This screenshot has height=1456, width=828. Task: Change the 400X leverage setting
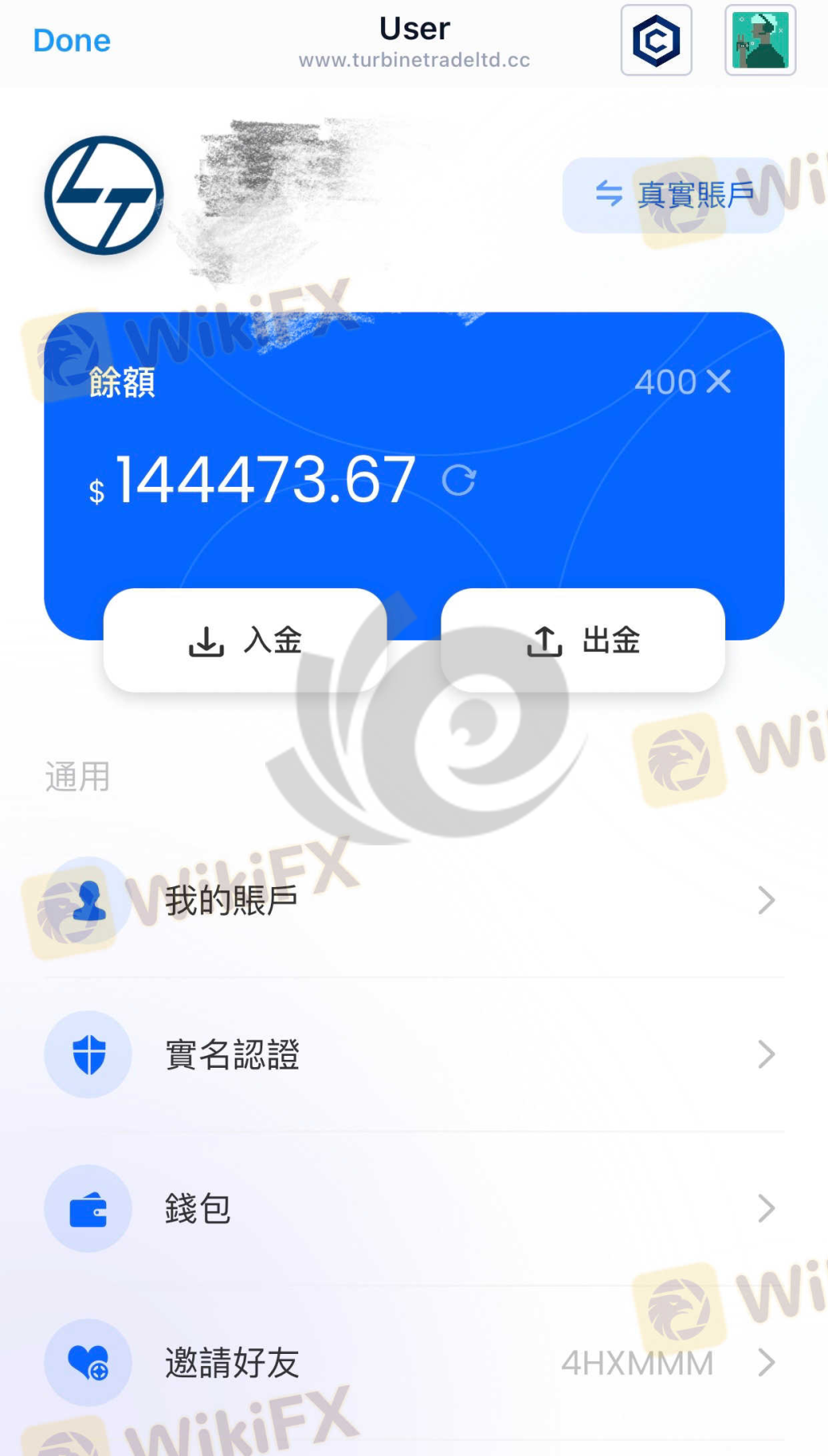pos(682,382)
